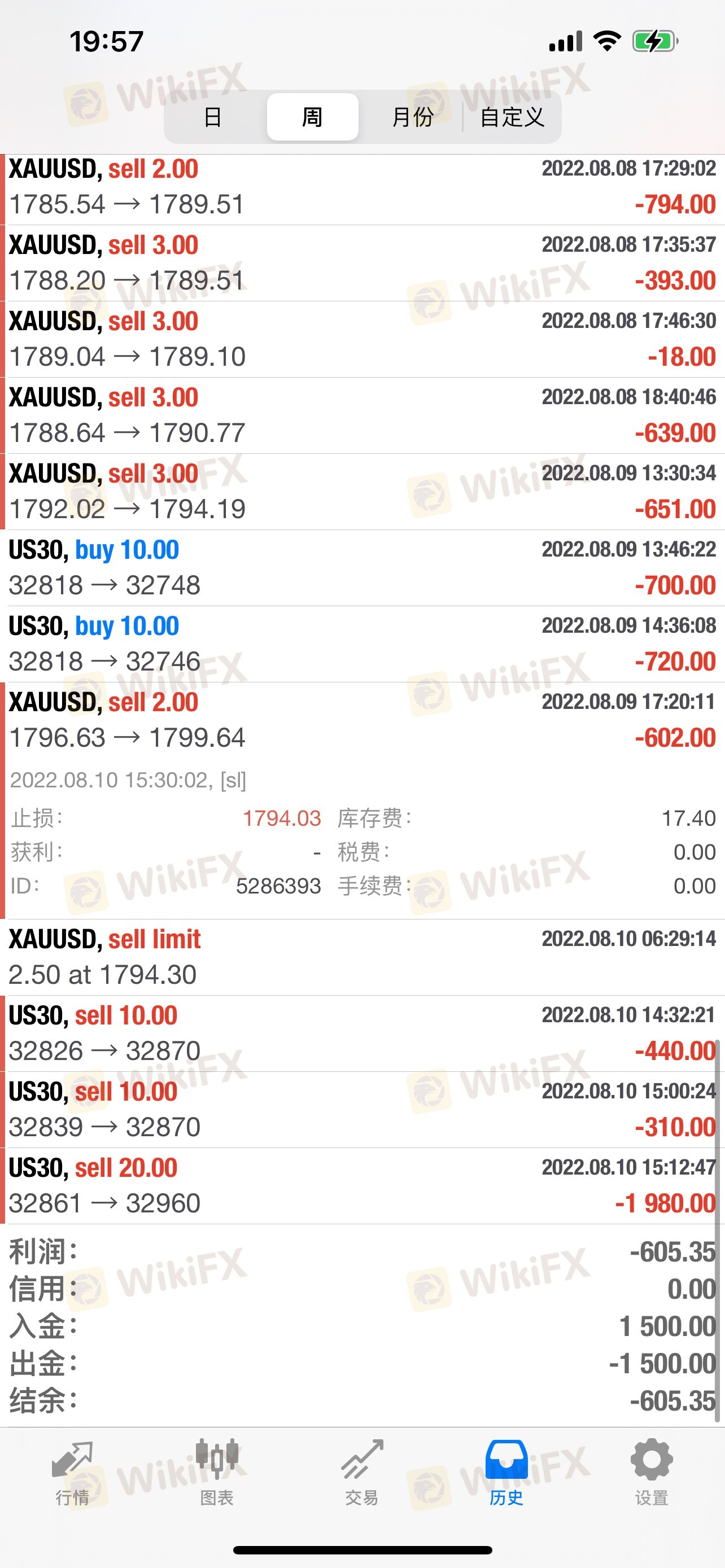Expand the XAUUSD trade with -393.00 loss
The height and width of the screenshot is (1568, 725).
362,263
